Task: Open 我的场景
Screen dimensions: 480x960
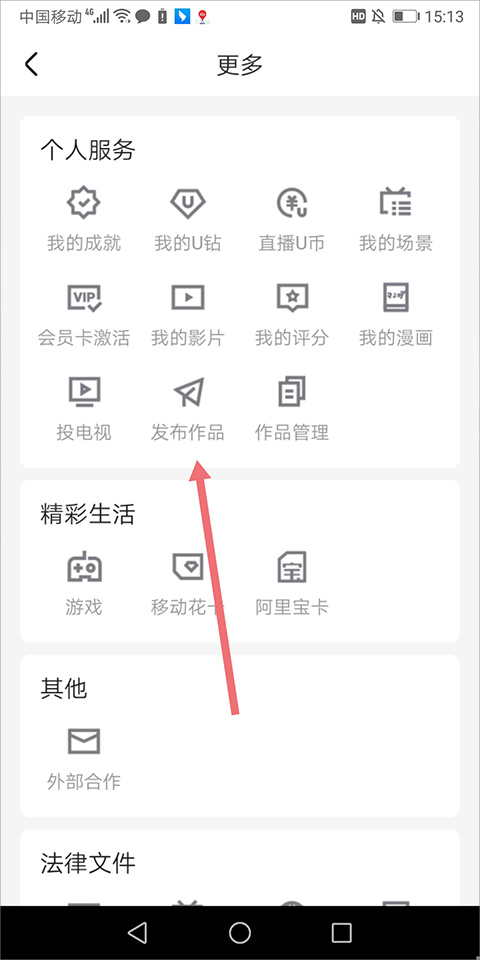Action: click(x=396, y=219)
